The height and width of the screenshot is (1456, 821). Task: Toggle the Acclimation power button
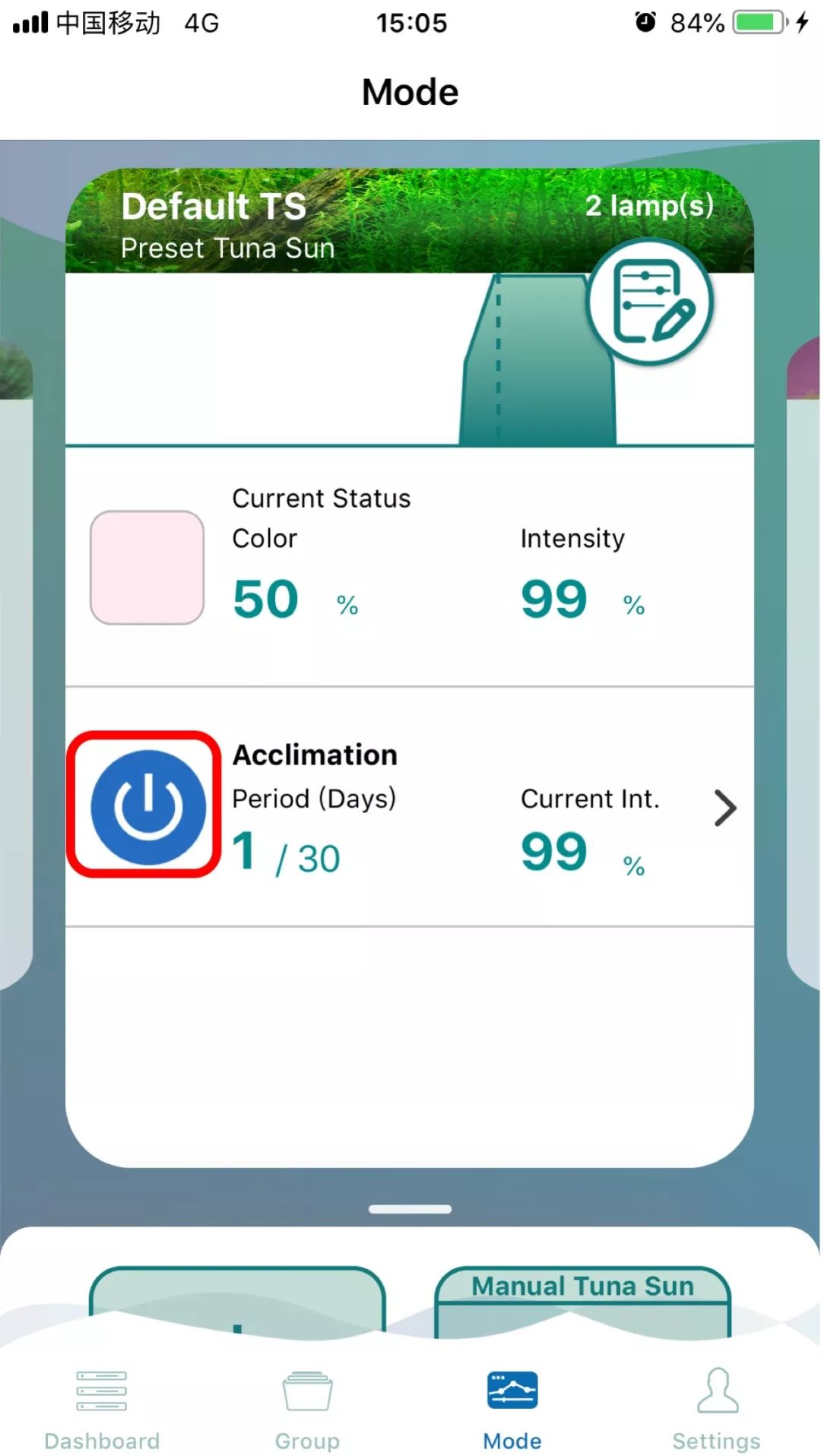pyautogui.click(x=148, y=807)
